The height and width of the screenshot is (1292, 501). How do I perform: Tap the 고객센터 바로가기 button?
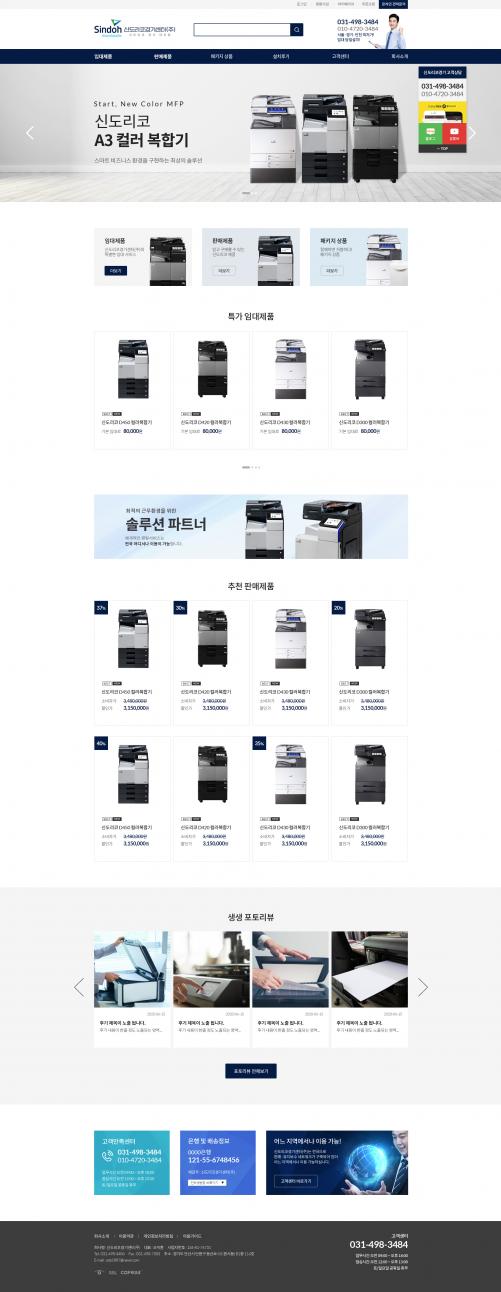(295, 1181)
